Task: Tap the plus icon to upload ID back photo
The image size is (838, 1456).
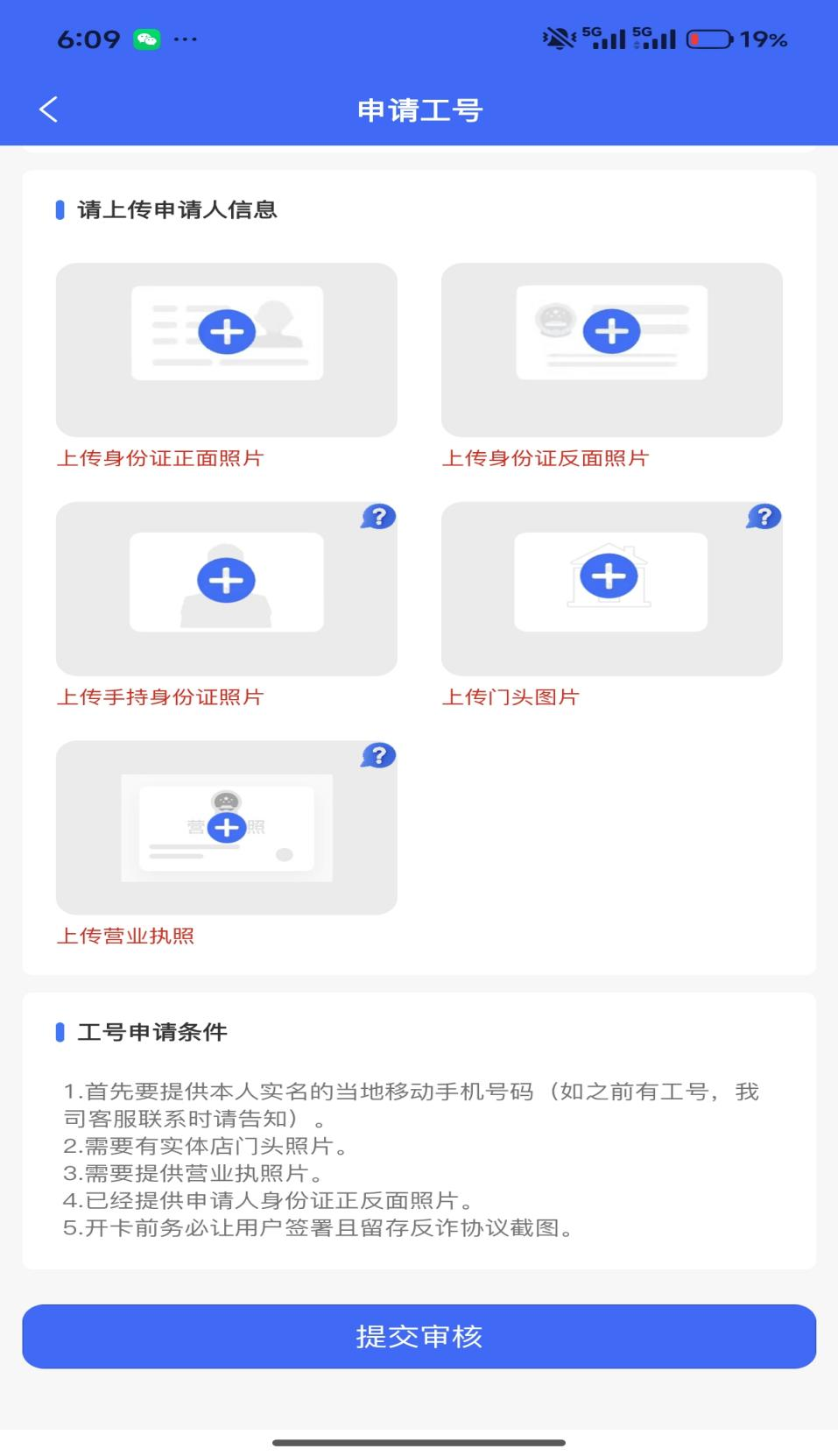Action: pyautogui.click(x=610, y=331)
